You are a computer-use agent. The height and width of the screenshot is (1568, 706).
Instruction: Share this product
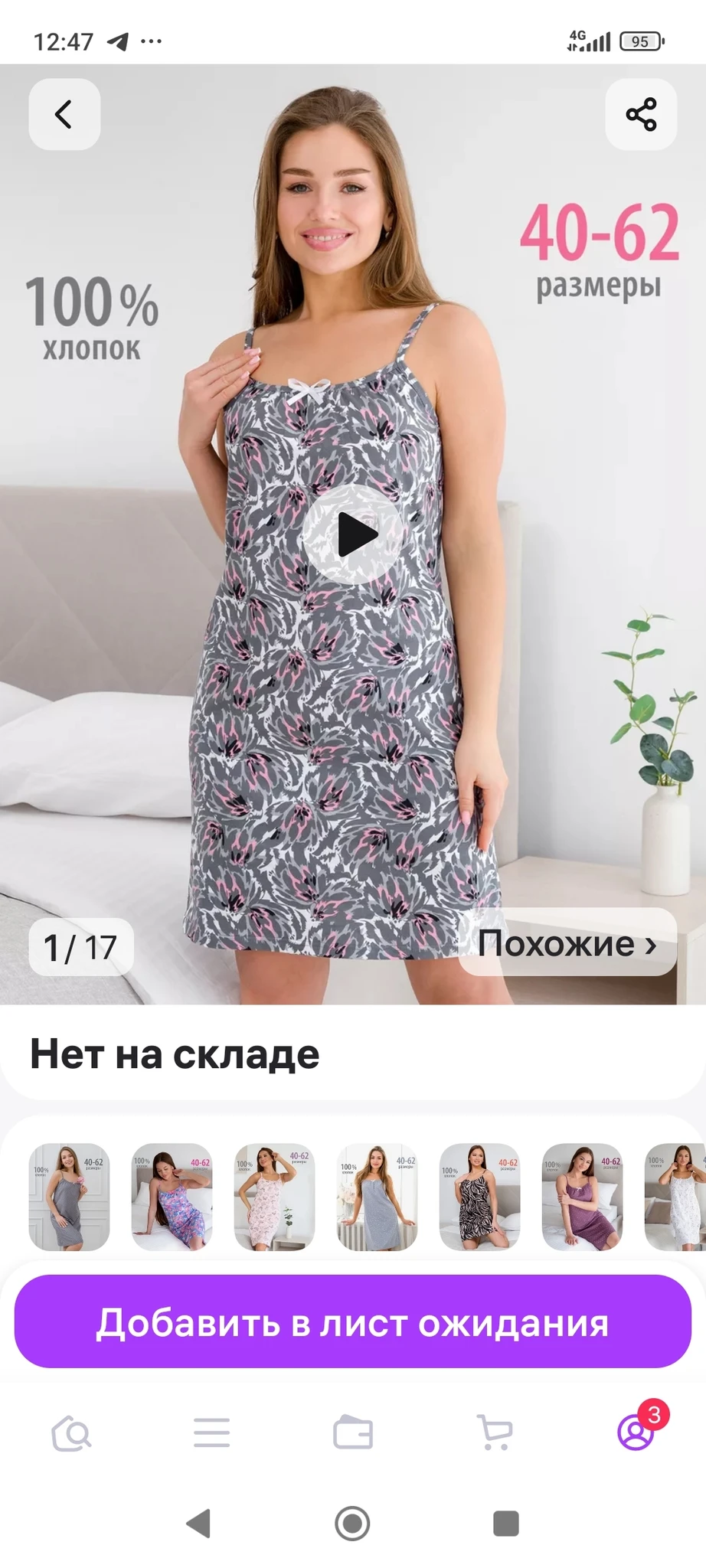[x=641, y=115]
